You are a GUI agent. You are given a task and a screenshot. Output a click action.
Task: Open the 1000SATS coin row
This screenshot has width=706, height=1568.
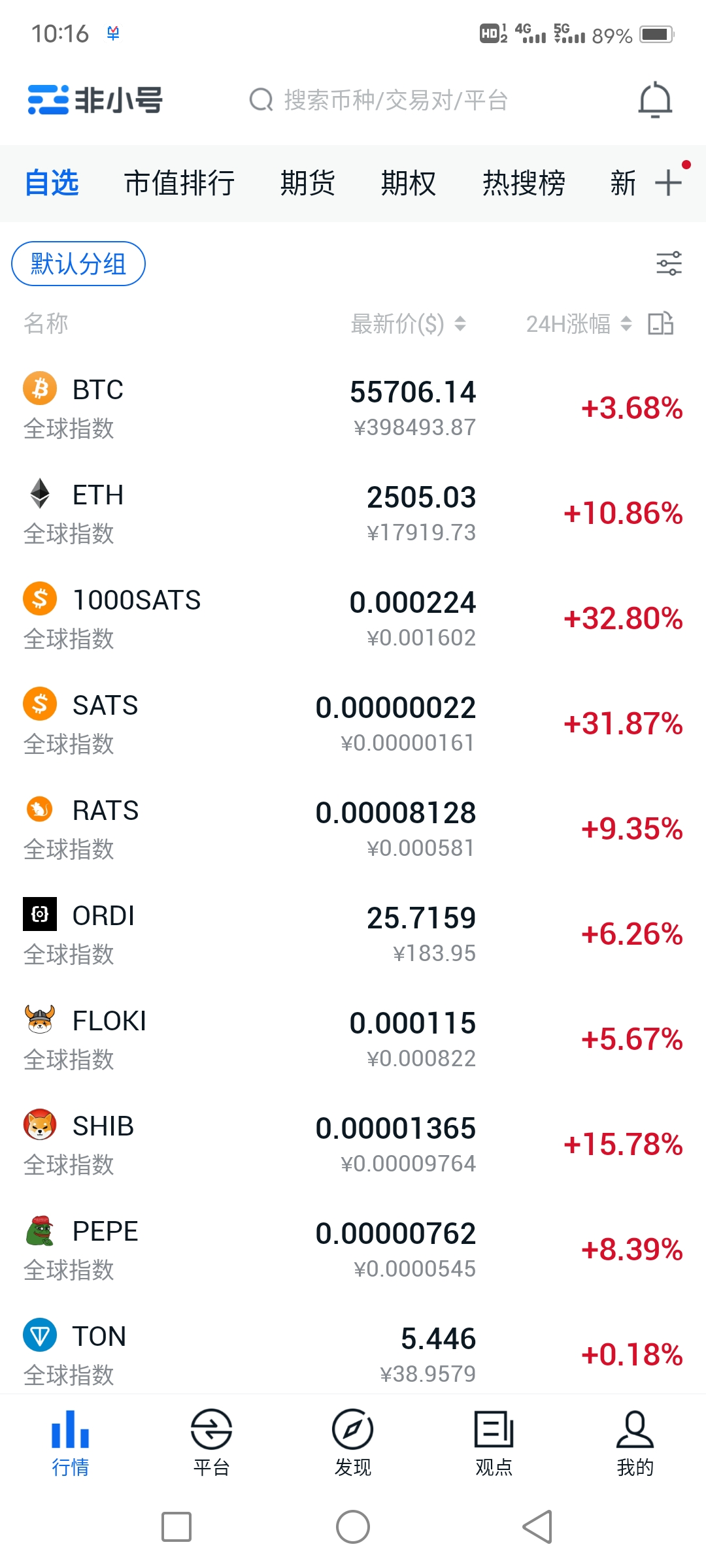click(x=353, y=618)
